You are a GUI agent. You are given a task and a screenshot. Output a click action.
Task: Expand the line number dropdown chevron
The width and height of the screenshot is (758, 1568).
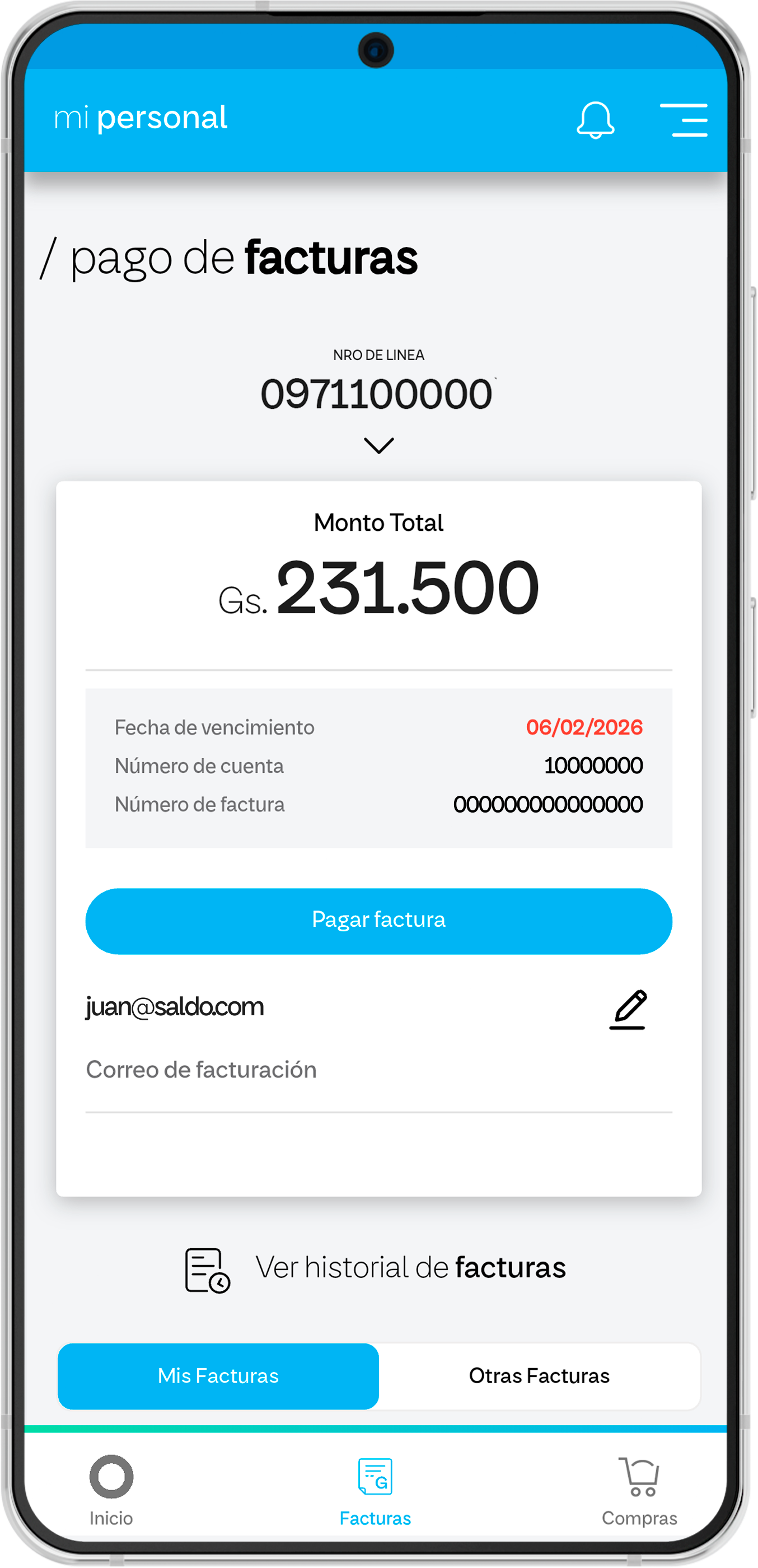tap(378, 446)
